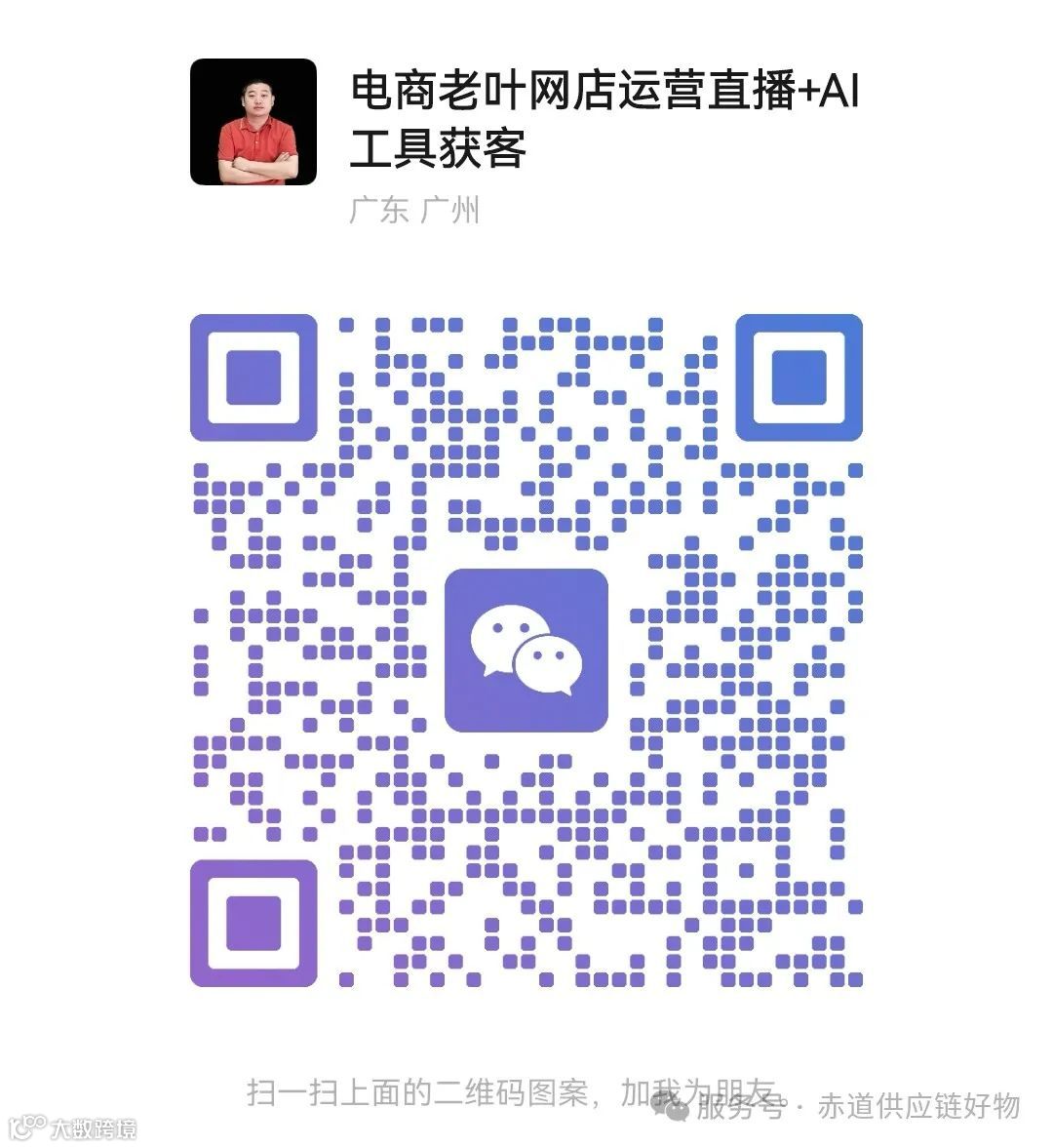Click the 服务号 megaphone icon near bottom right
The height and width of the screenshot is (1148, 1053).
coord(672,1106)
